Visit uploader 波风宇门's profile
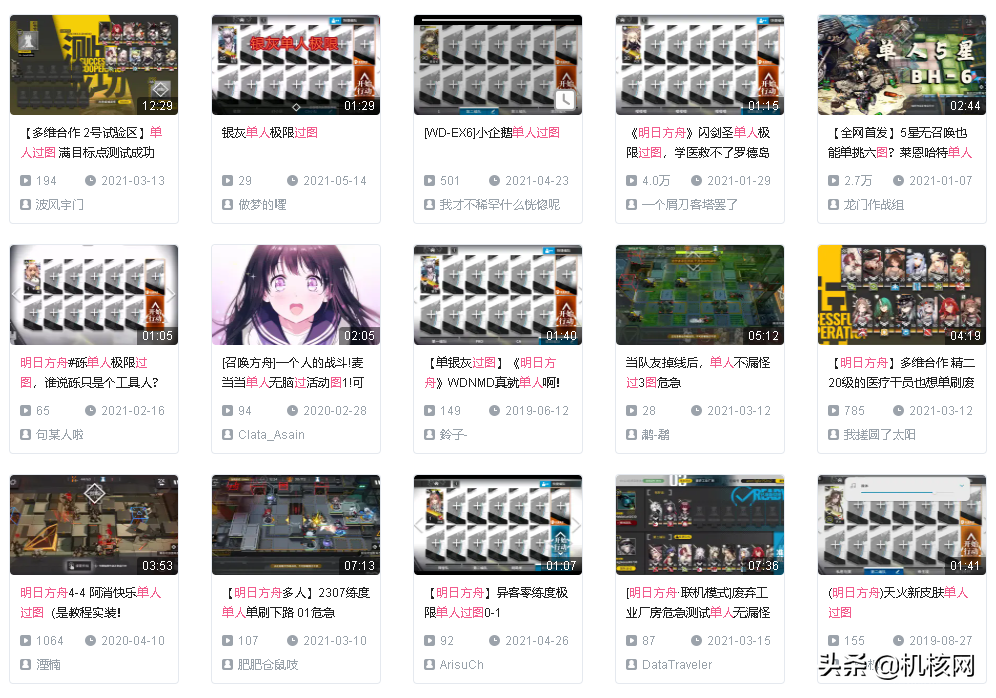Screen dimensions: 996x698 (59, 204)
